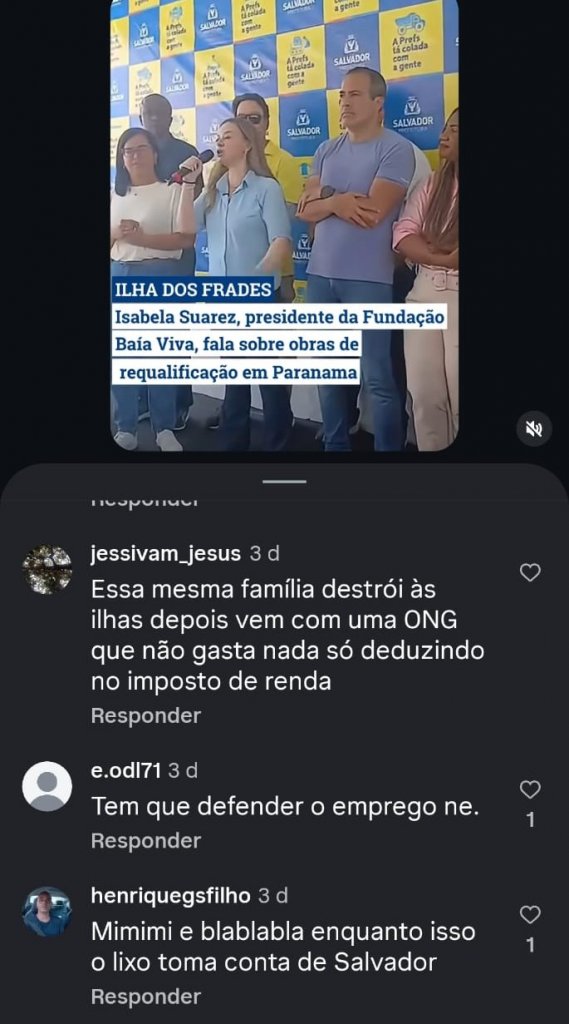This screenshot has height=1024, width=569.
Task: Tap the comments sheet drag handle
Action: (x=284, y=482)
